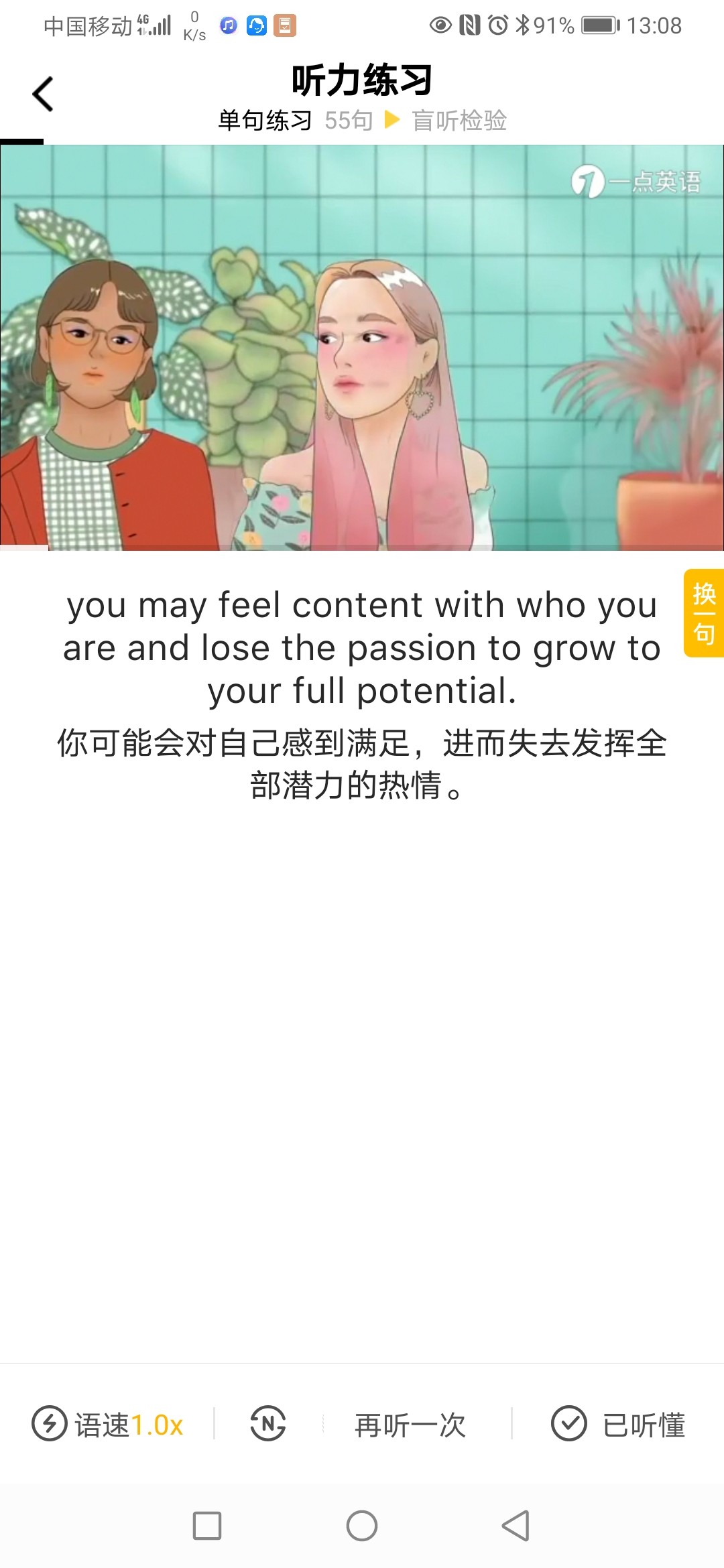Mark sentence as 已听懂

(618, 1424)
